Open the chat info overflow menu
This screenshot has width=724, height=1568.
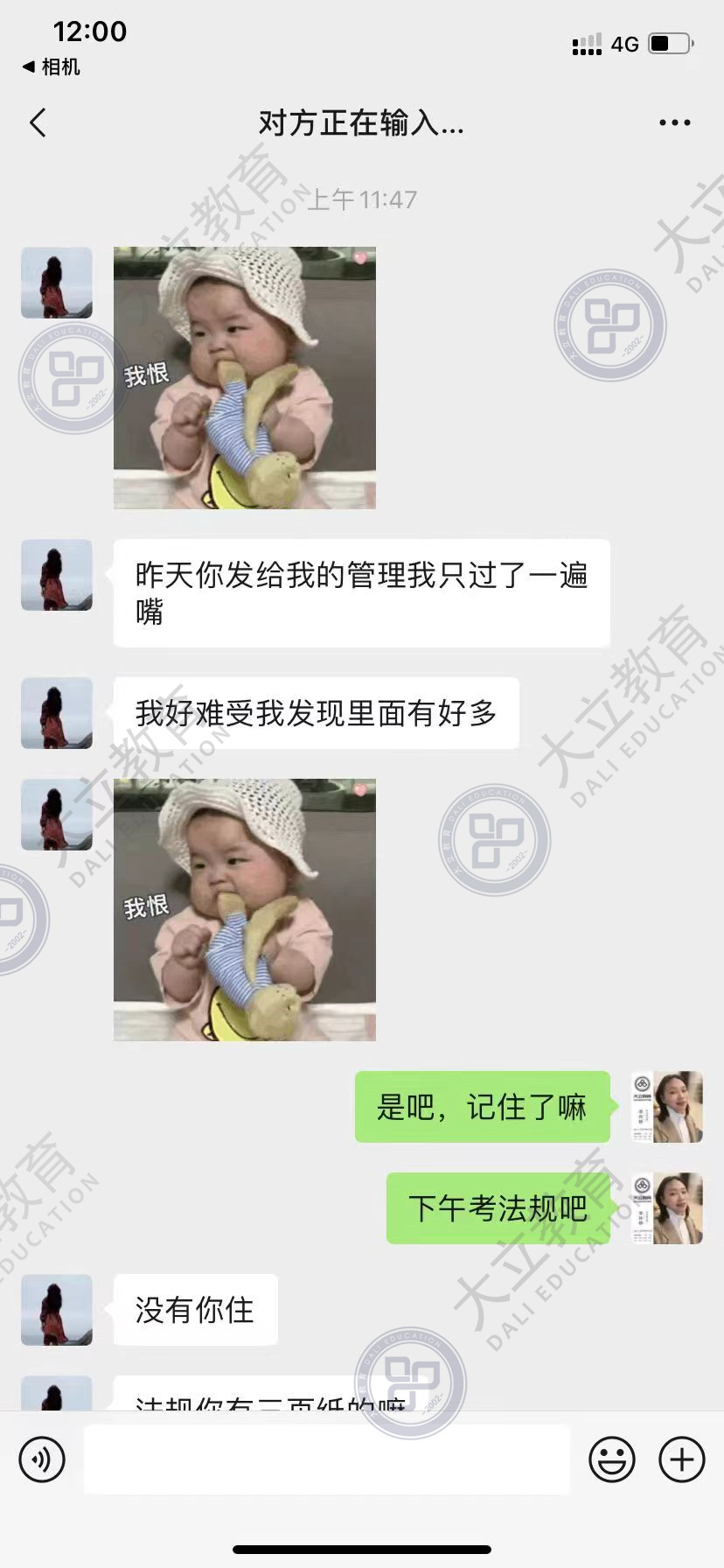674,123
